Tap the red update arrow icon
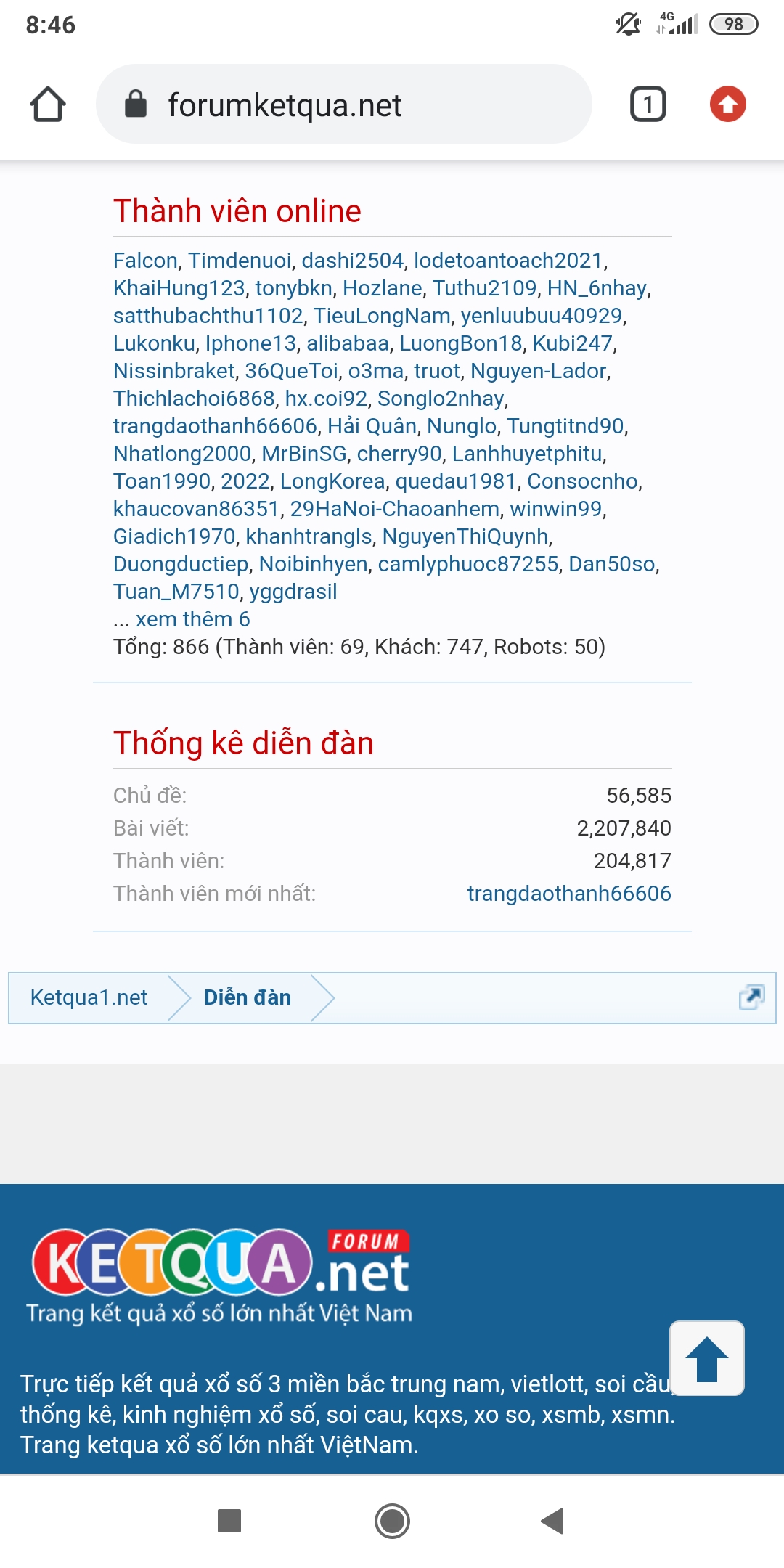Image resolution: width=784 pixels, height=1568 pixels. tap(727, 105)
